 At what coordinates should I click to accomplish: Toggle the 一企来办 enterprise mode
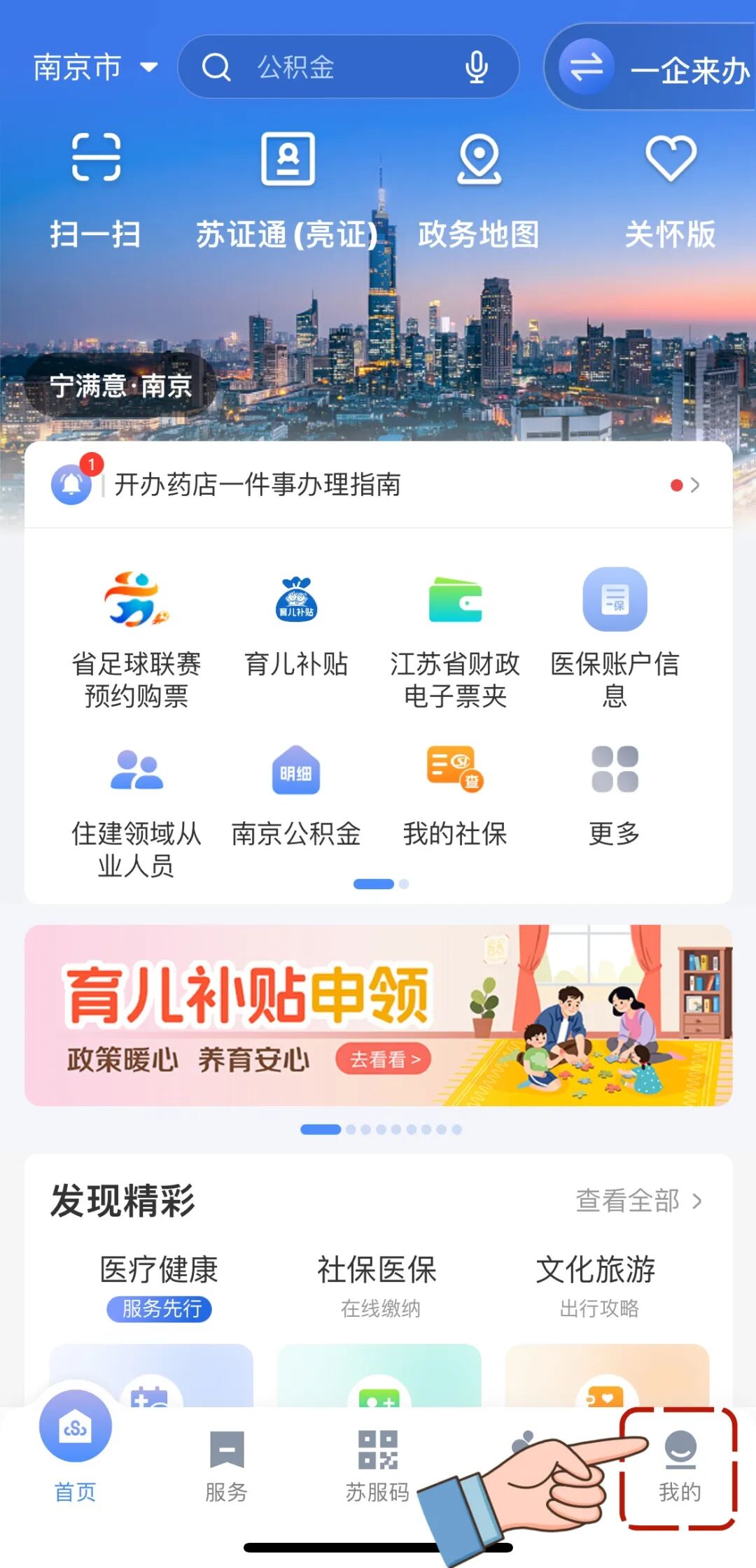click(665, 67)
